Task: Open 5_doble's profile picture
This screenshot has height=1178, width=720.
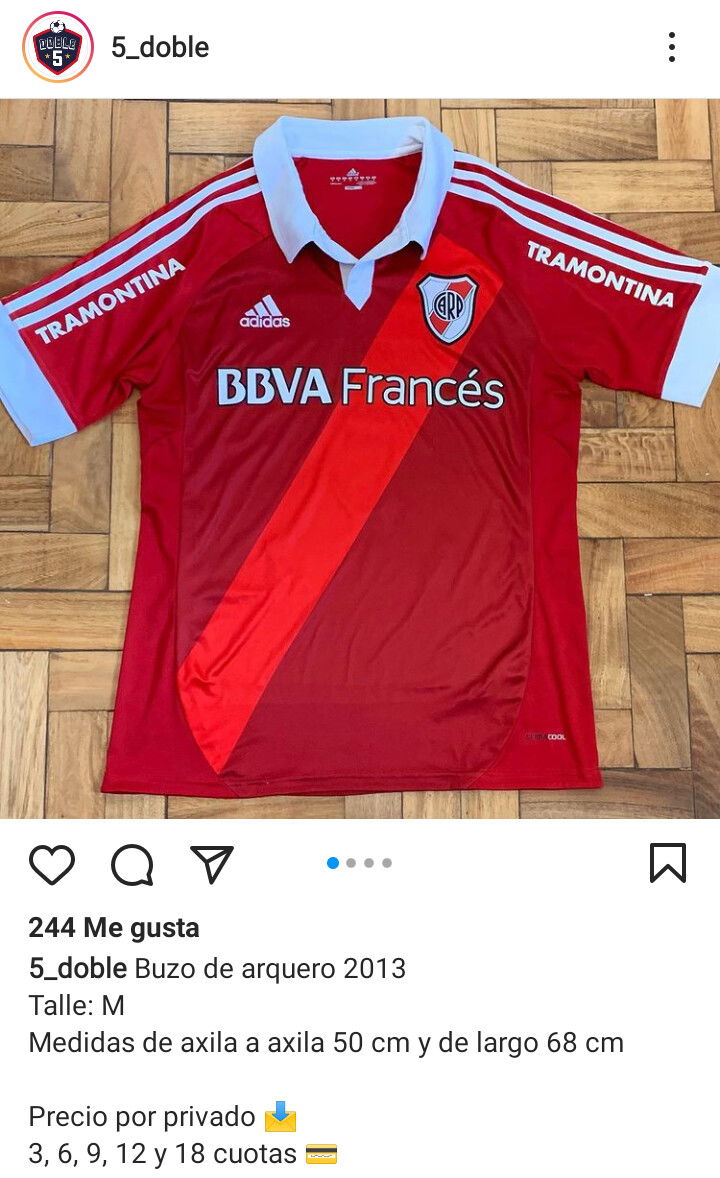Action: pos(58,47)
